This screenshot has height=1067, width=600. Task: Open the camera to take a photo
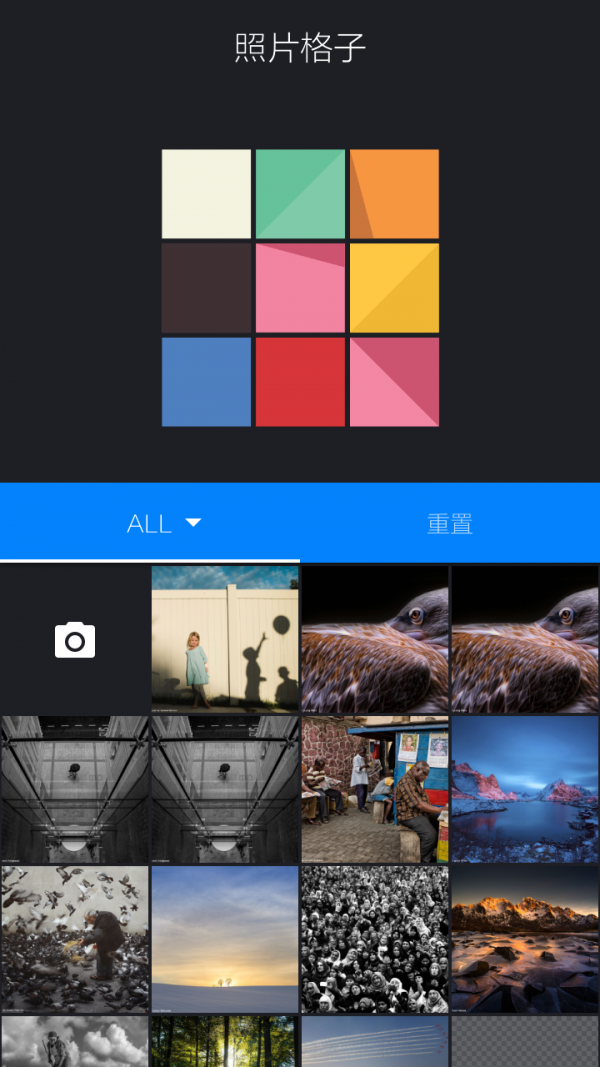tap(75, 639)
